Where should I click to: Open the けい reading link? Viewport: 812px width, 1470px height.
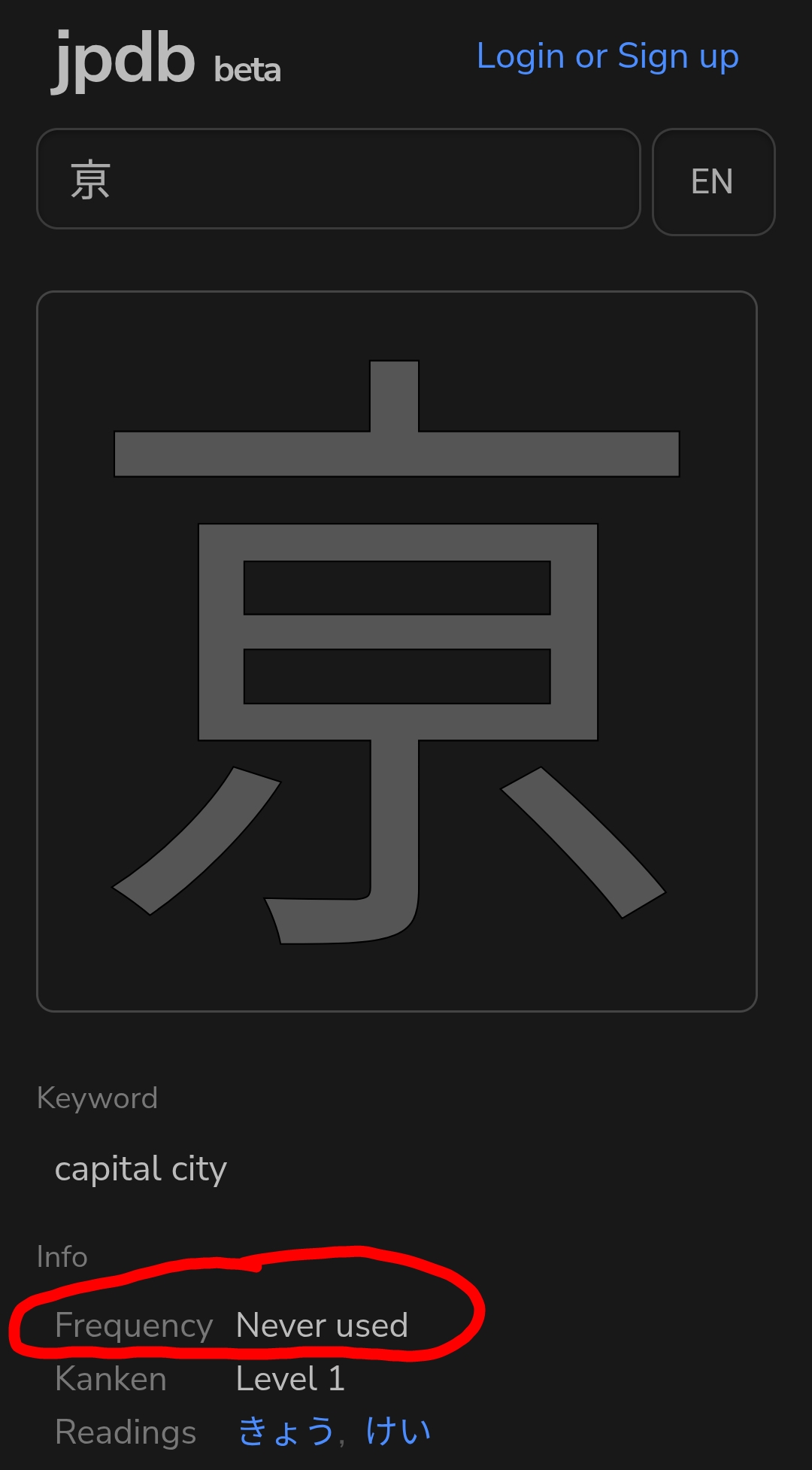point(398,1431)
